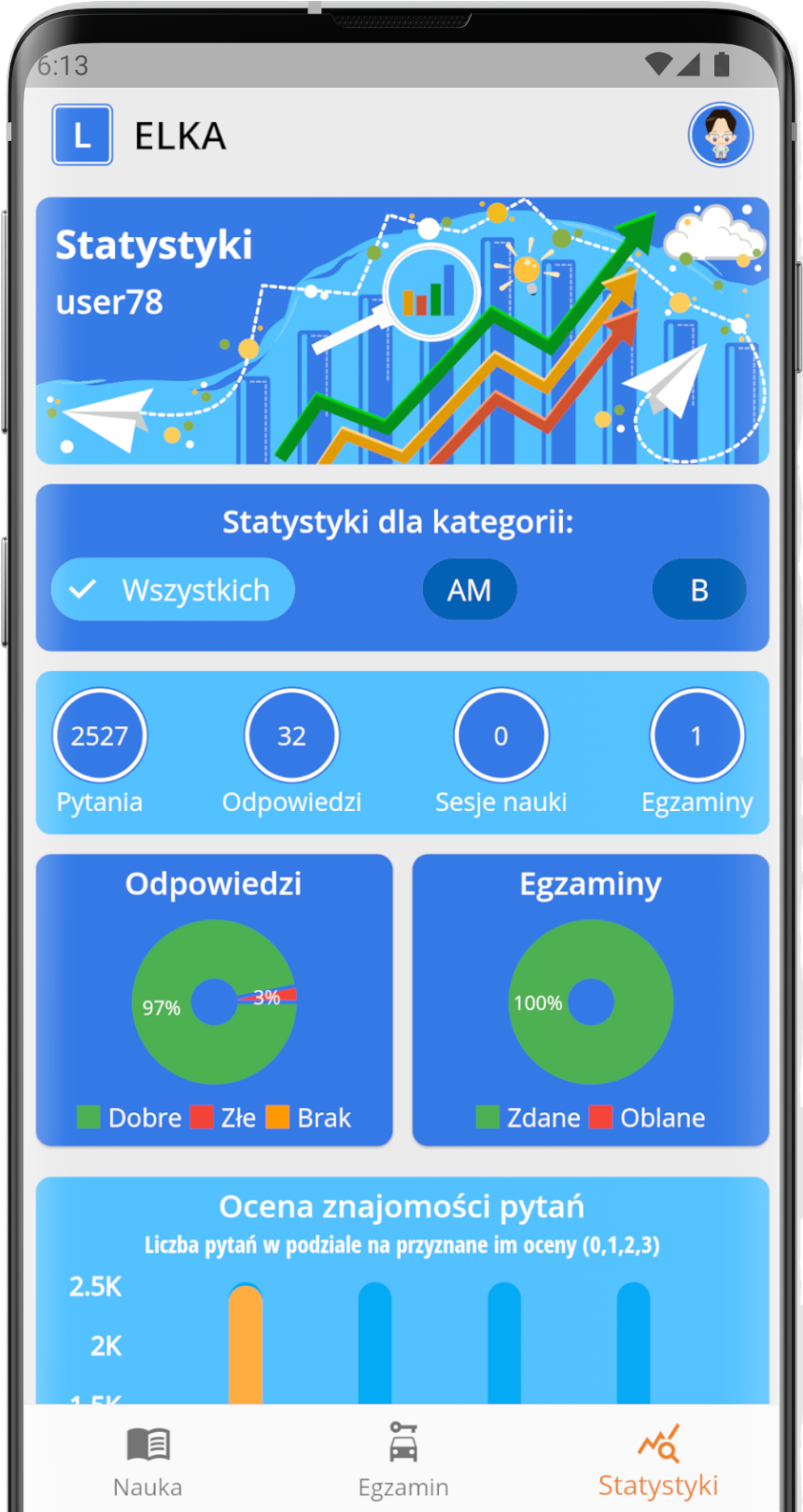The image size is (803, 1512).
Task: Open the Statystyki tab
Action: tap(658, 1461)
